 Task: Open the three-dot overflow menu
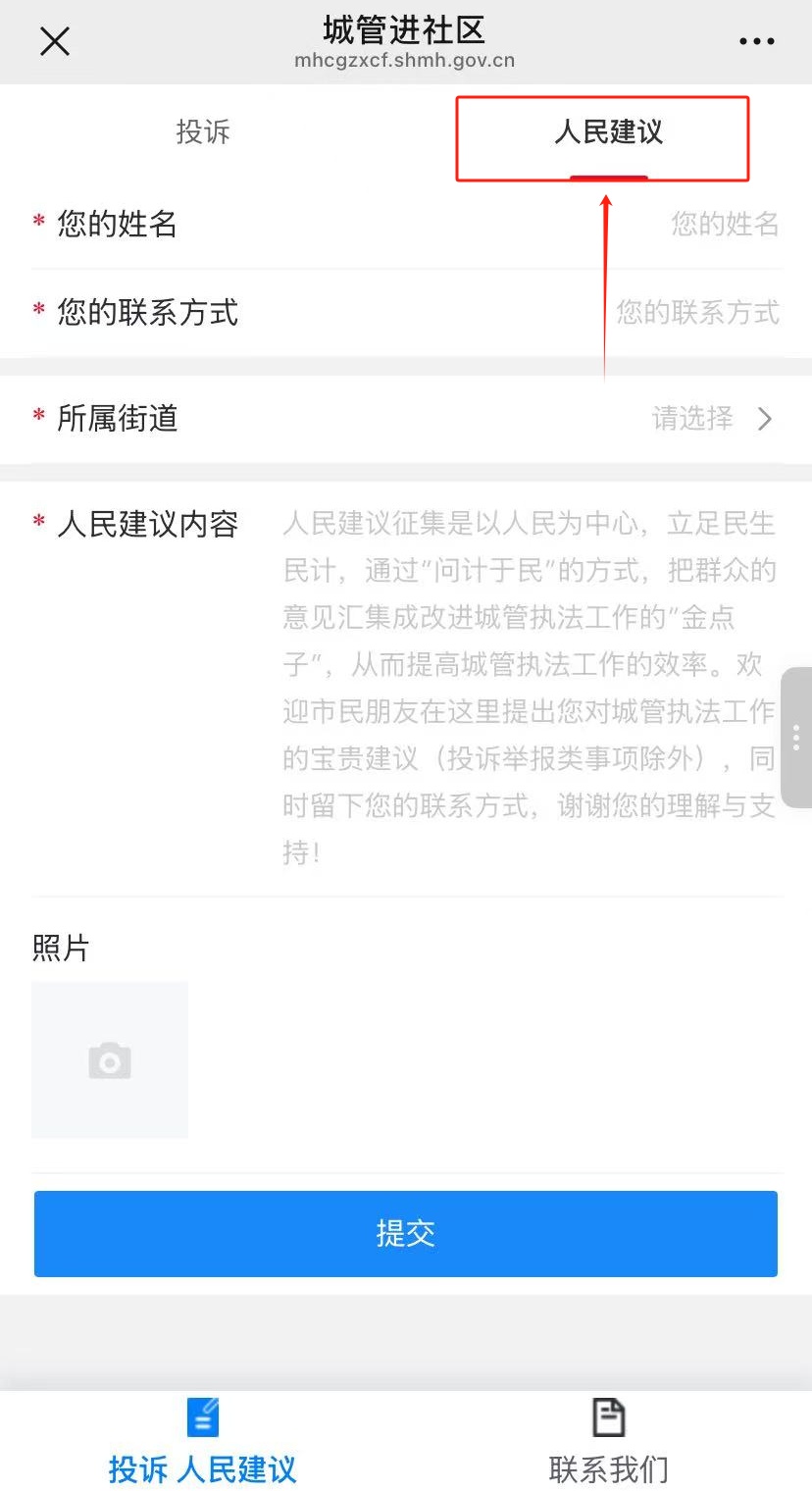click(x=756, y=41)
